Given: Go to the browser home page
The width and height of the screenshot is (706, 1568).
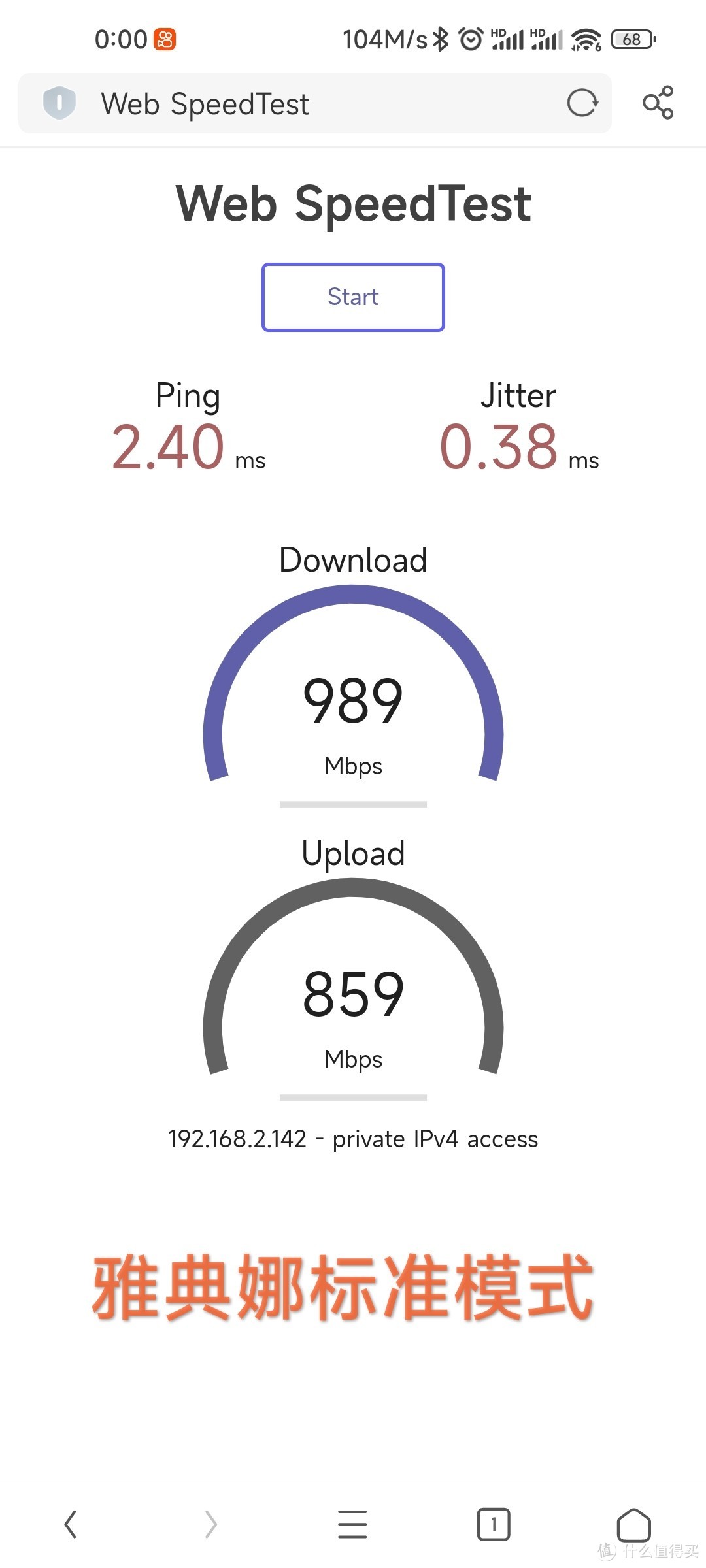Looking at the screenshot, I should click(633, 1524).
